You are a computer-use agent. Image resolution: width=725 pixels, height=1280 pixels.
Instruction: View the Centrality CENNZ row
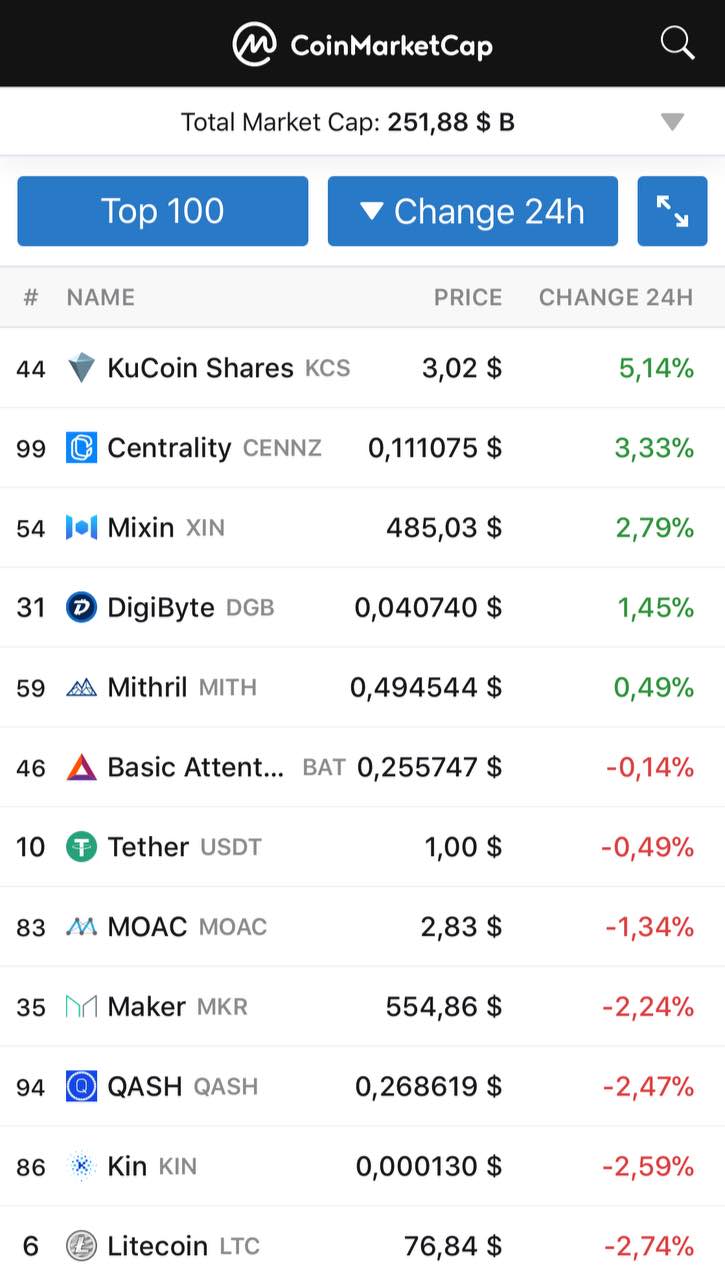170,448
